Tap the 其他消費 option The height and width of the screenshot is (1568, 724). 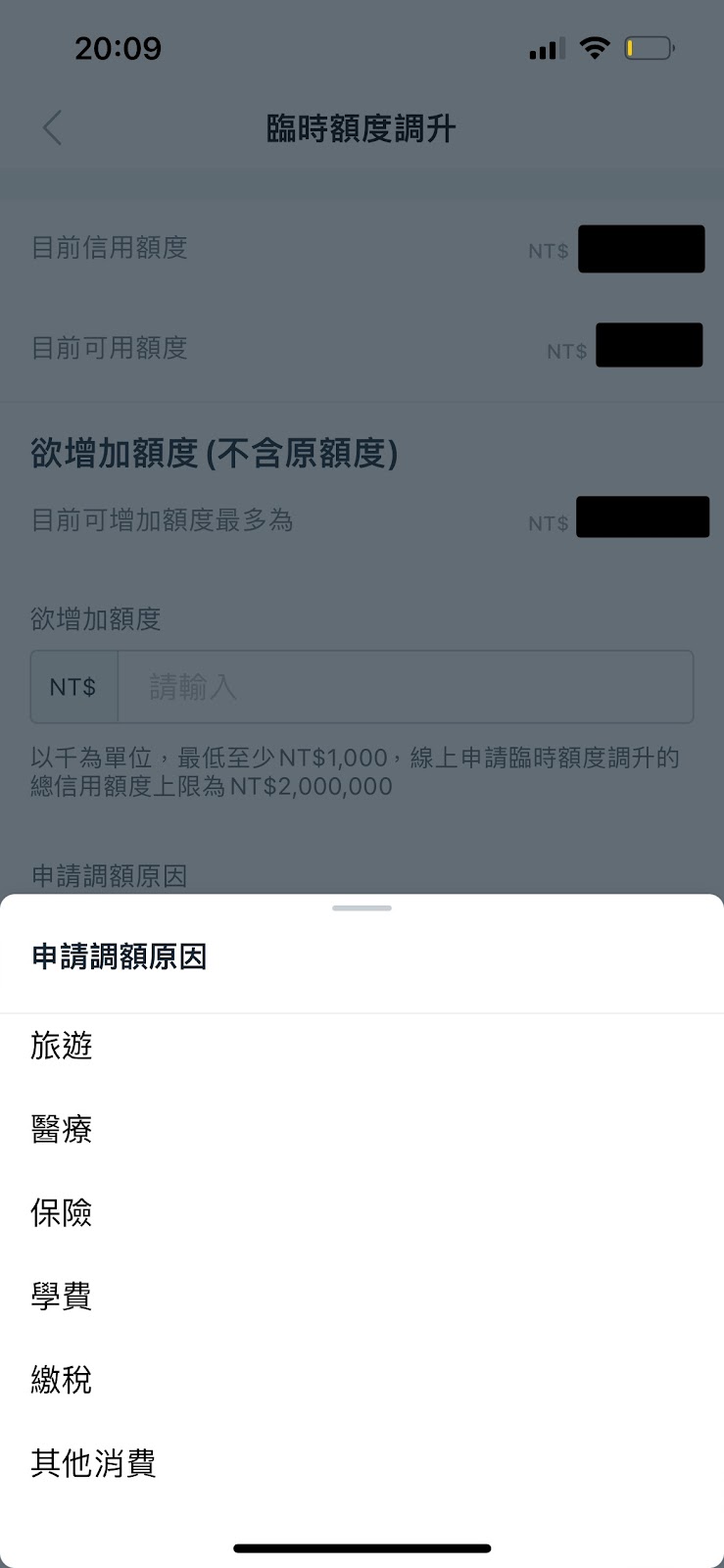click(x=362, y=1463)
